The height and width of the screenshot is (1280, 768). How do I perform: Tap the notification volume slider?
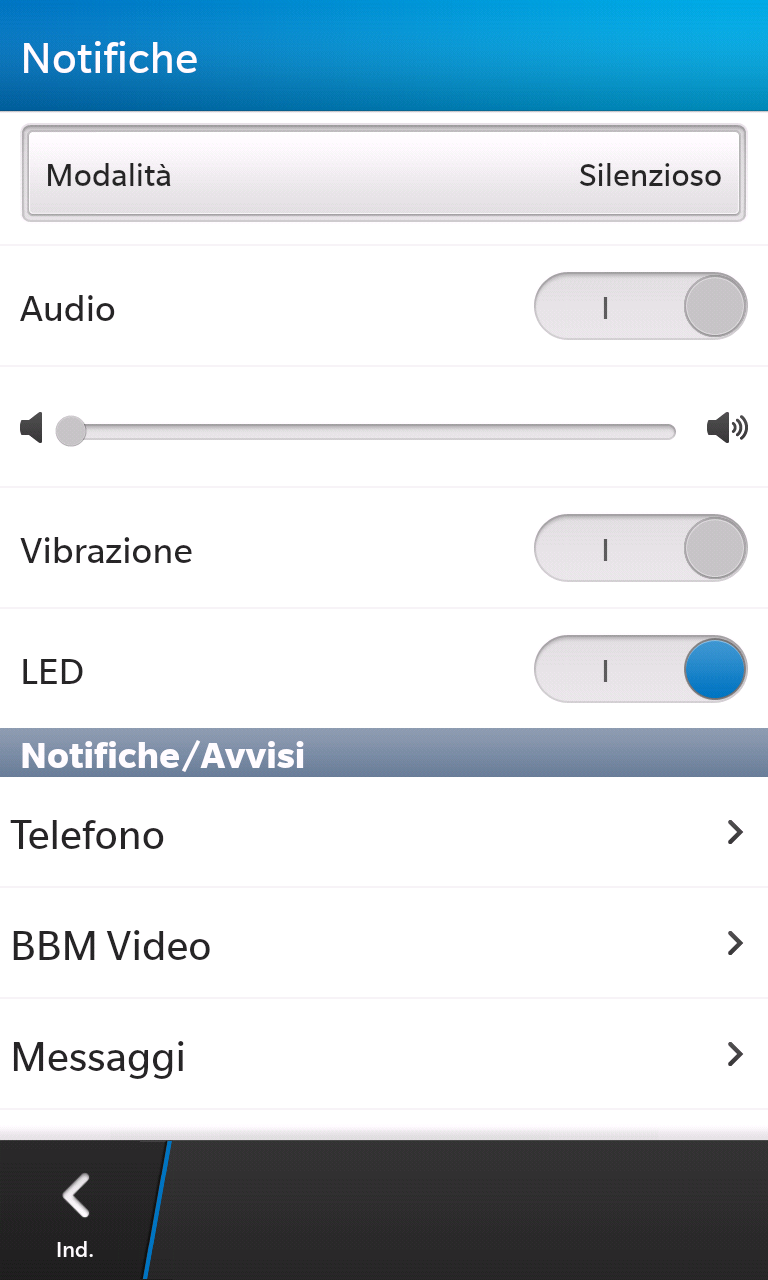pyautogui.click(x=370, y=431)
